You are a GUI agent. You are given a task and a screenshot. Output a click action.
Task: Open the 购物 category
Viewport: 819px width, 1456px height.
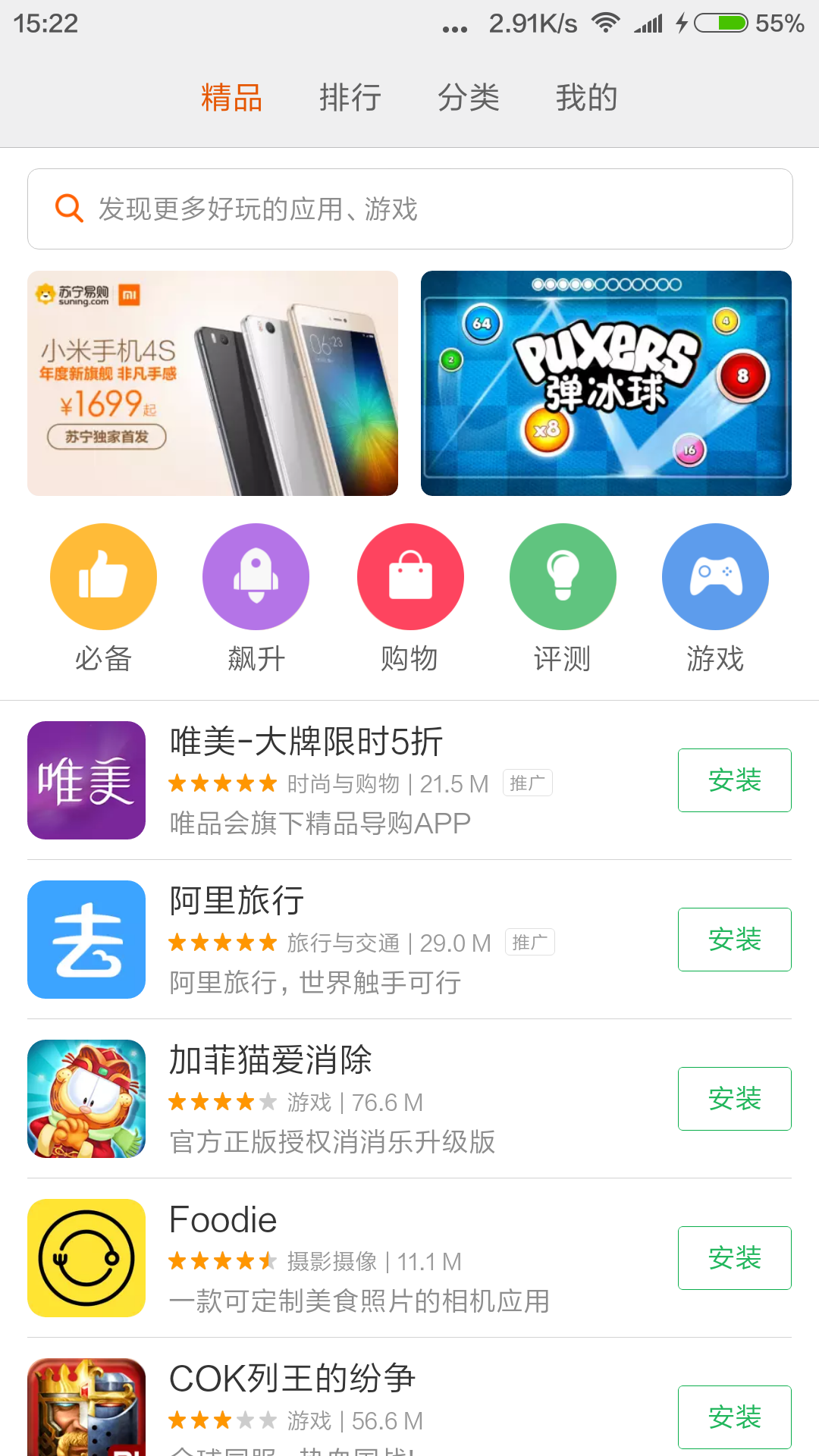pos(409,597)
